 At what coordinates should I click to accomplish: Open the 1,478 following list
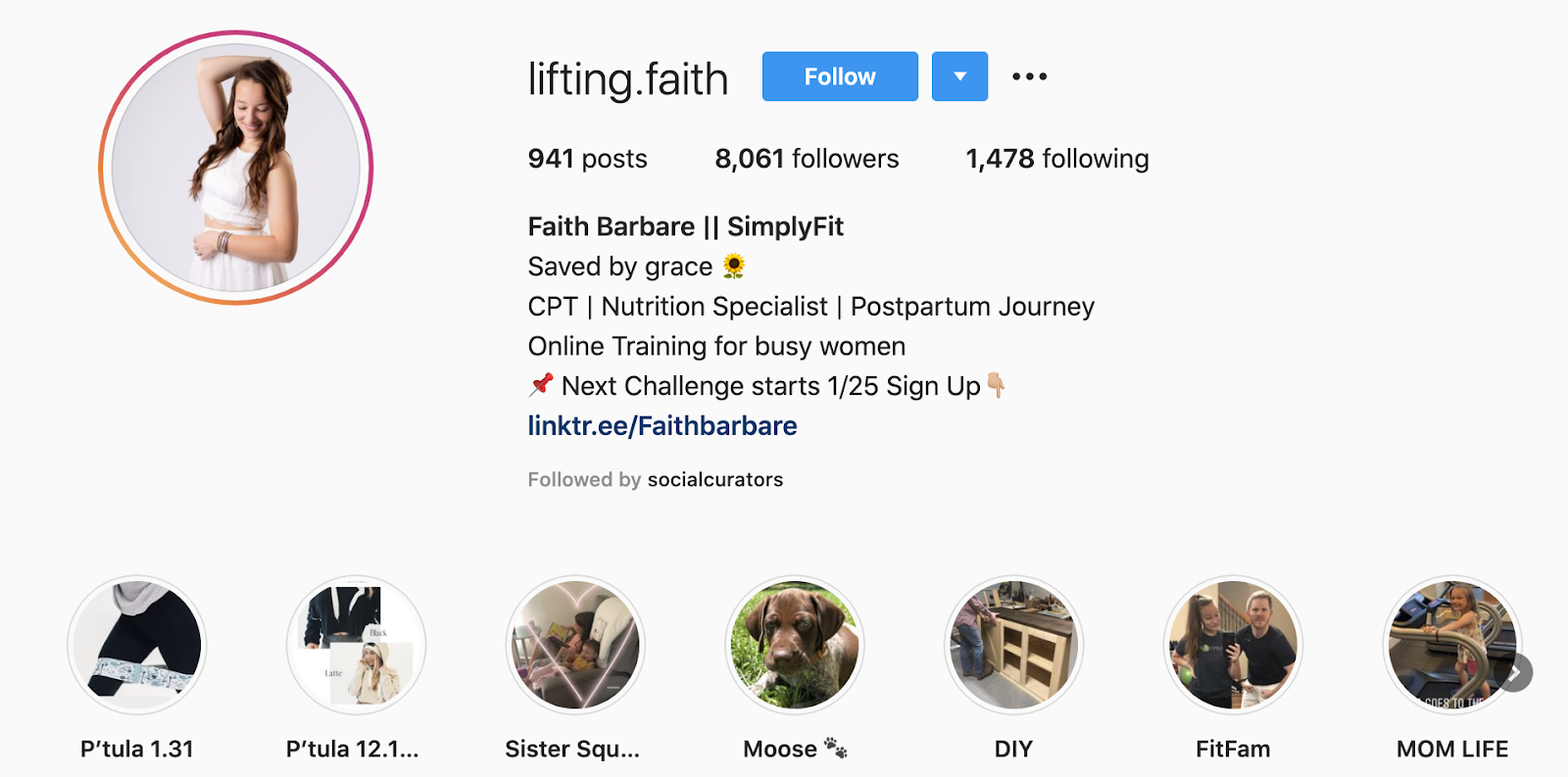[1056, 159]
